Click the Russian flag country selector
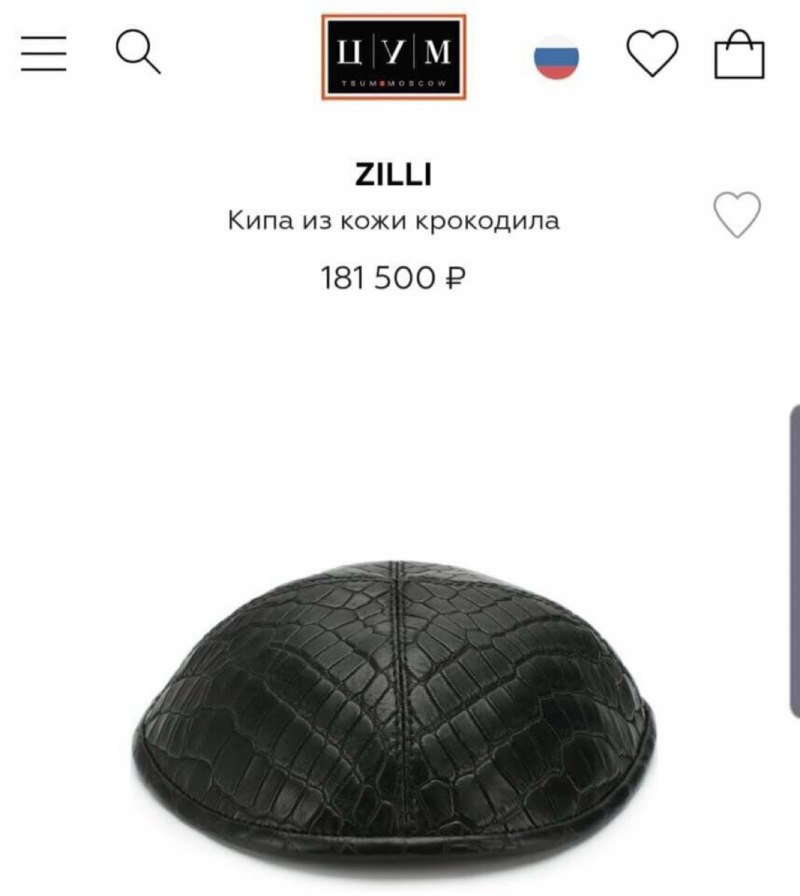 point(558,56)
